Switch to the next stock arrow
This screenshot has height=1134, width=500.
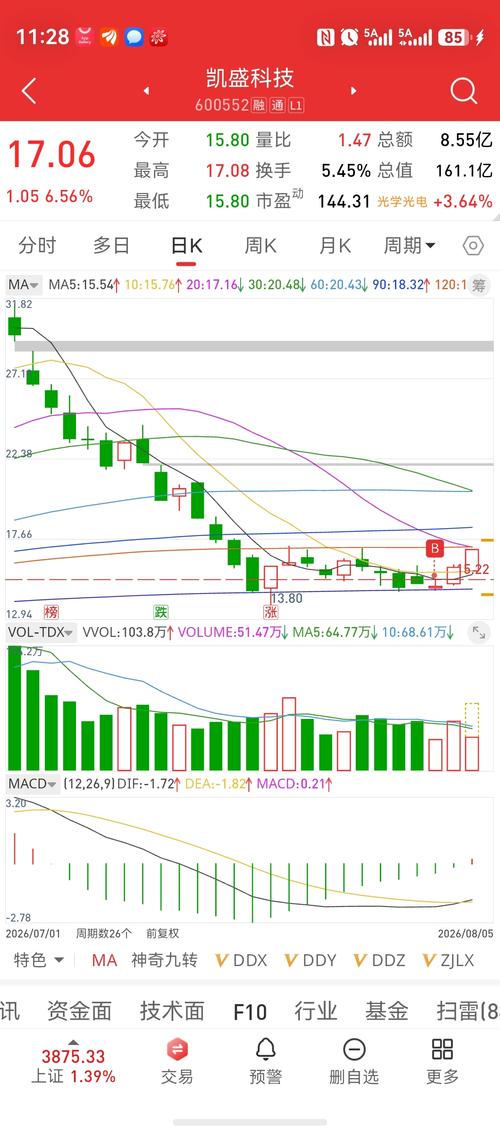[353, 91]
